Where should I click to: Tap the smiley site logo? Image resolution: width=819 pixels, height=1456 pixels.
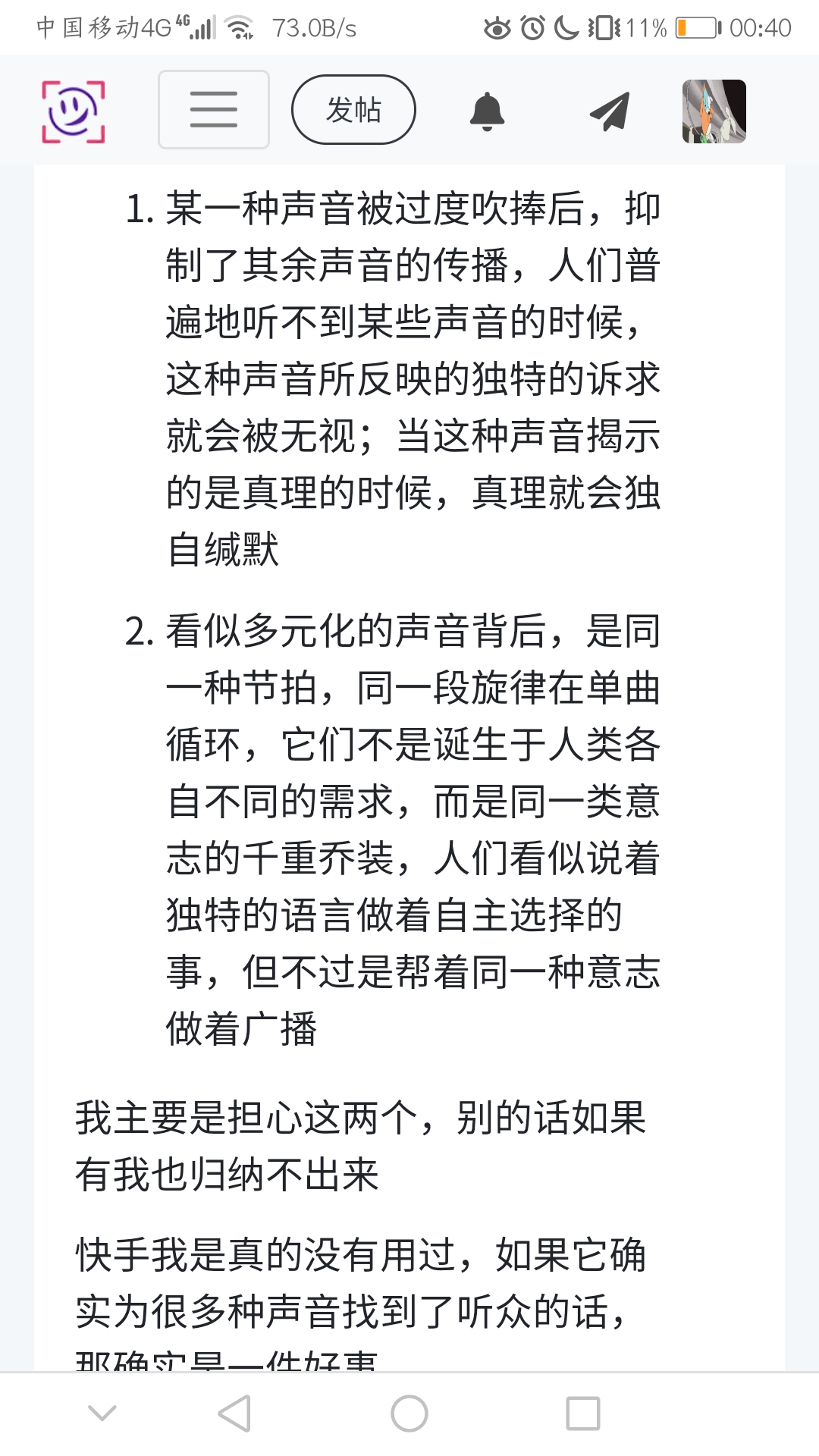pos(73,111)
